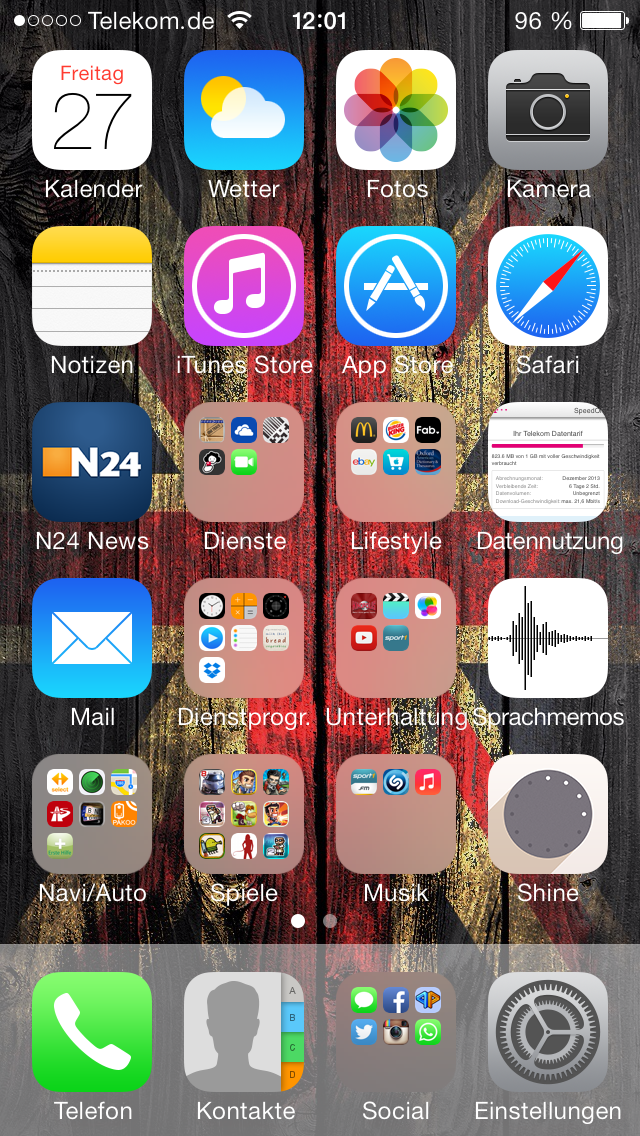This screenshot has width=640, height=1136.
Task: Open Notizen
Action: [92, 286]
